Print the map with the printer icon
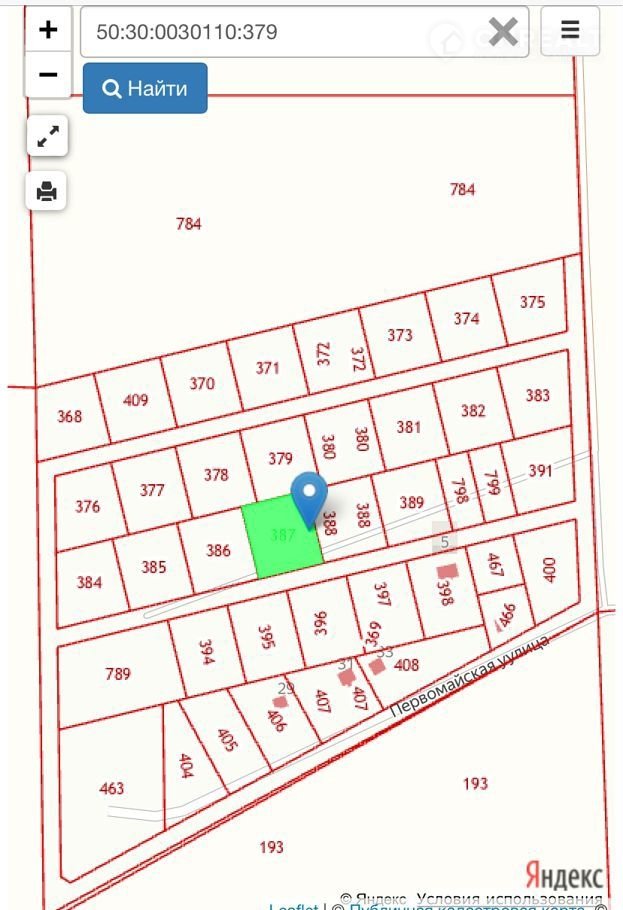Viewport: 623px width, 910px height. pyautogui.click(x=47, y=190)
